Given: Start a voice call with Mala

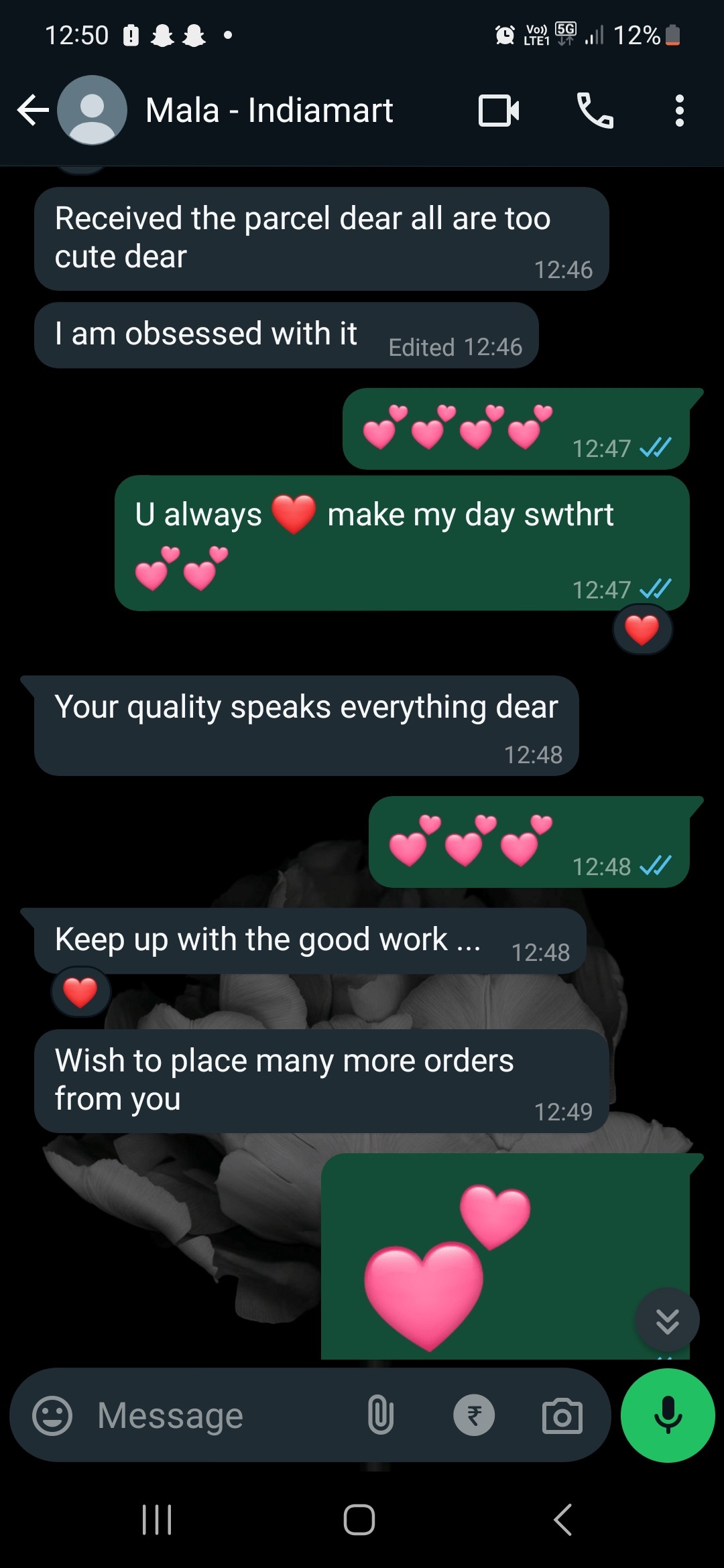Looking at the screenshot, I should pyautogui.click(x=595, y=111).
